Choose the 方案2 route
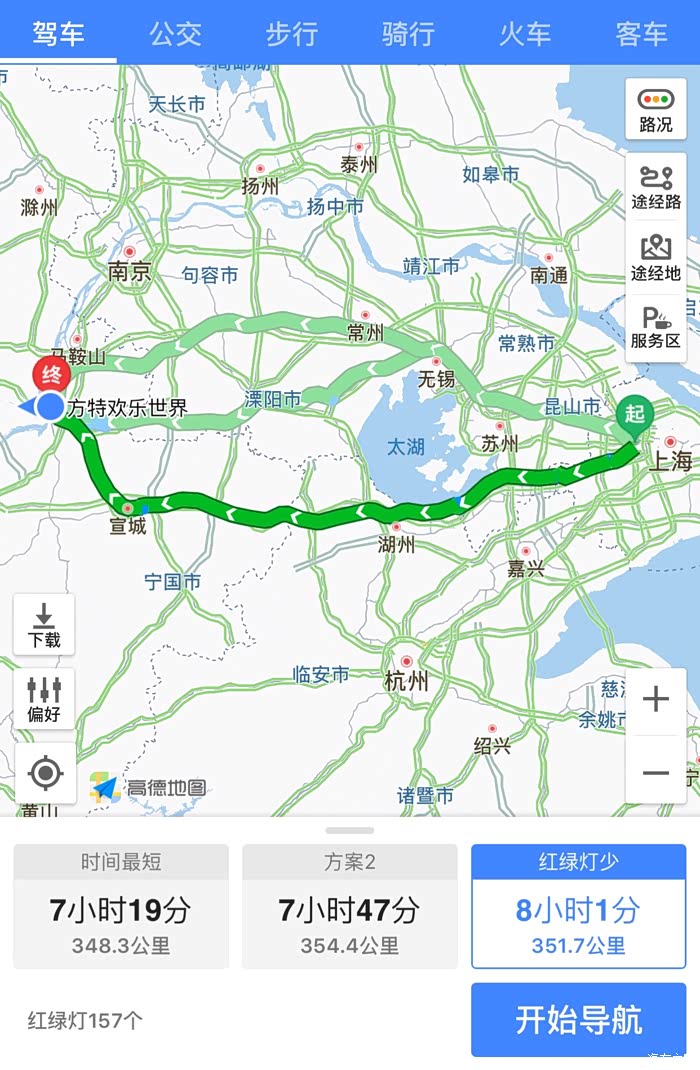Screen dimensions: 700x1070 (349, 906)
